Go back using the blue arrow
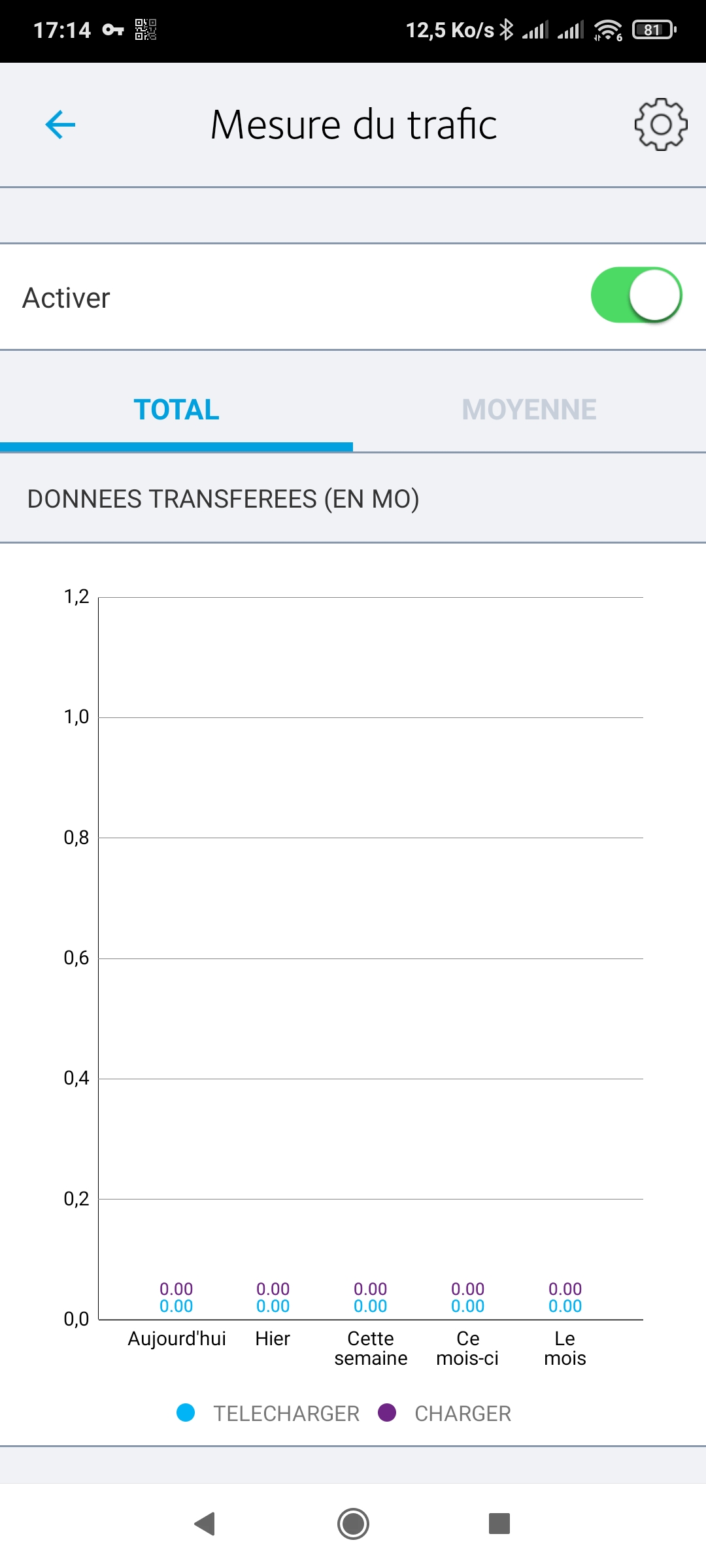Image resolution: width=706 pixels, height=1568 pixels. [60, 125]
